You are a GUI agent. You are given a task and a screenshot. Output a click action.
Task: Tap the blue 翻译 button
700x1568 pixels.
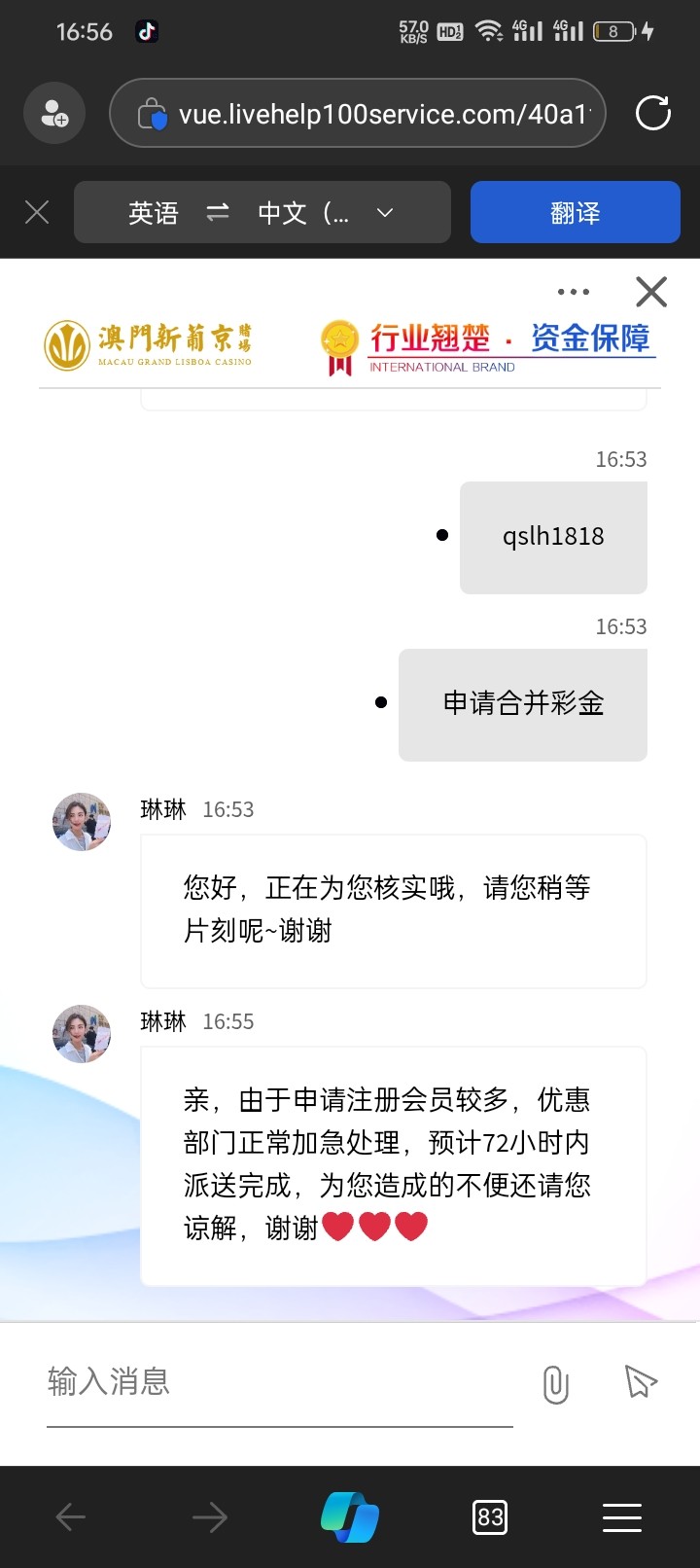(575, 212)
